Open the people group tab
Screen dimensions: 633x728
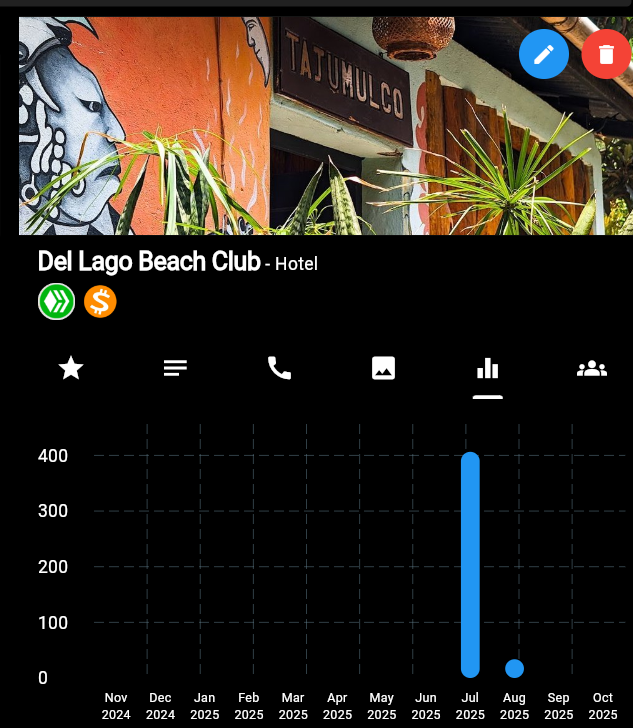click(592, 369)
